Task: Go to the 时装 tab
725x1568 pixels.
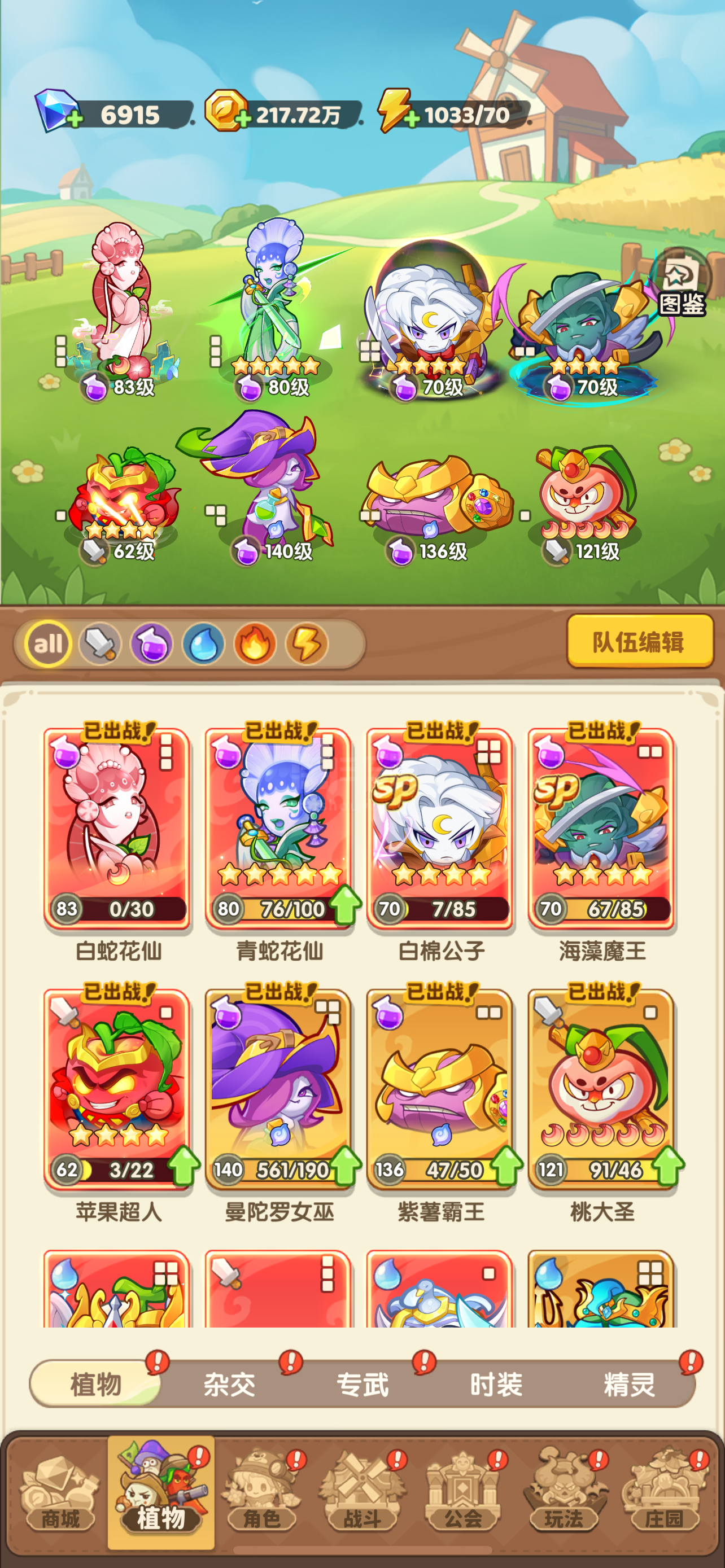Action: (x=496, y=1384)
